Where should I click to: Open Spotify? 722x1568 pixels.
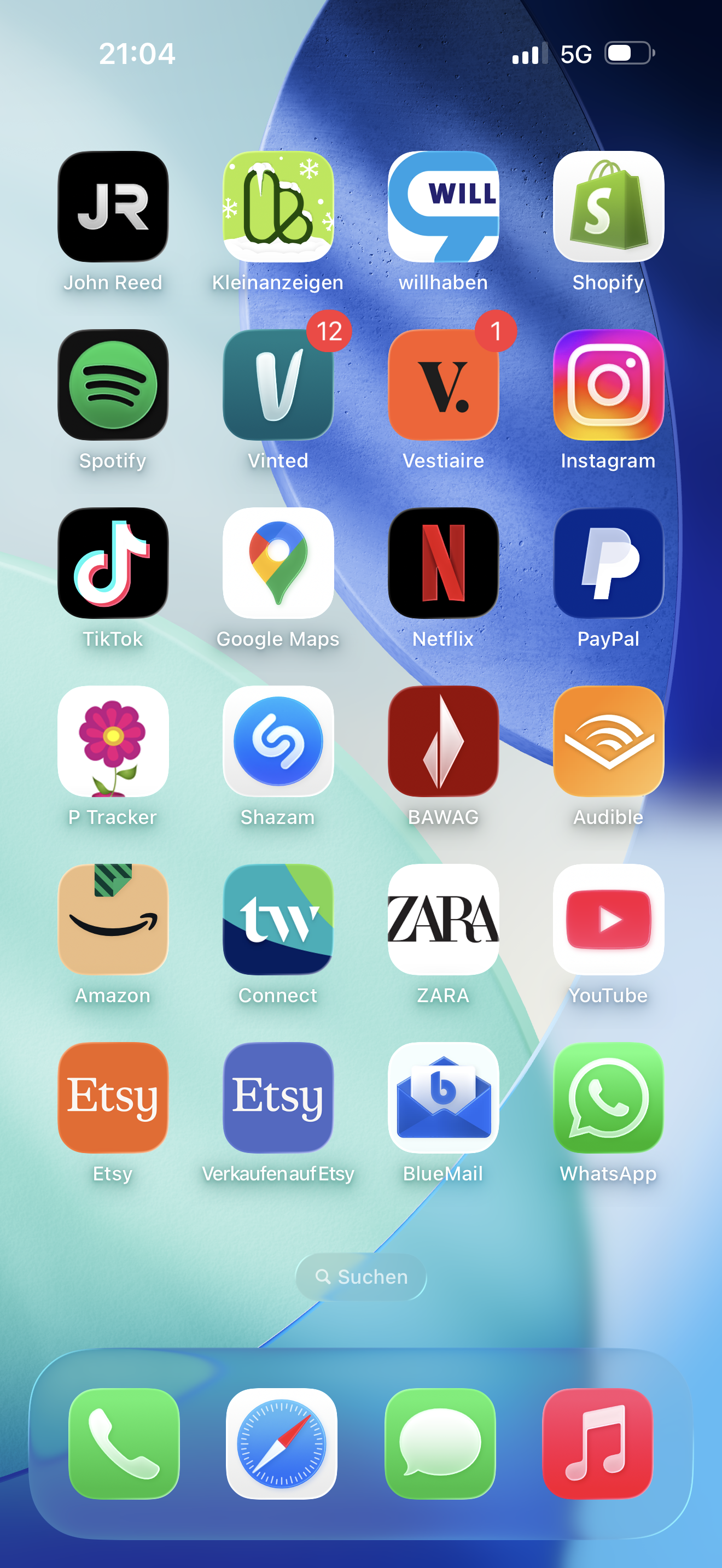coord(113,385)
